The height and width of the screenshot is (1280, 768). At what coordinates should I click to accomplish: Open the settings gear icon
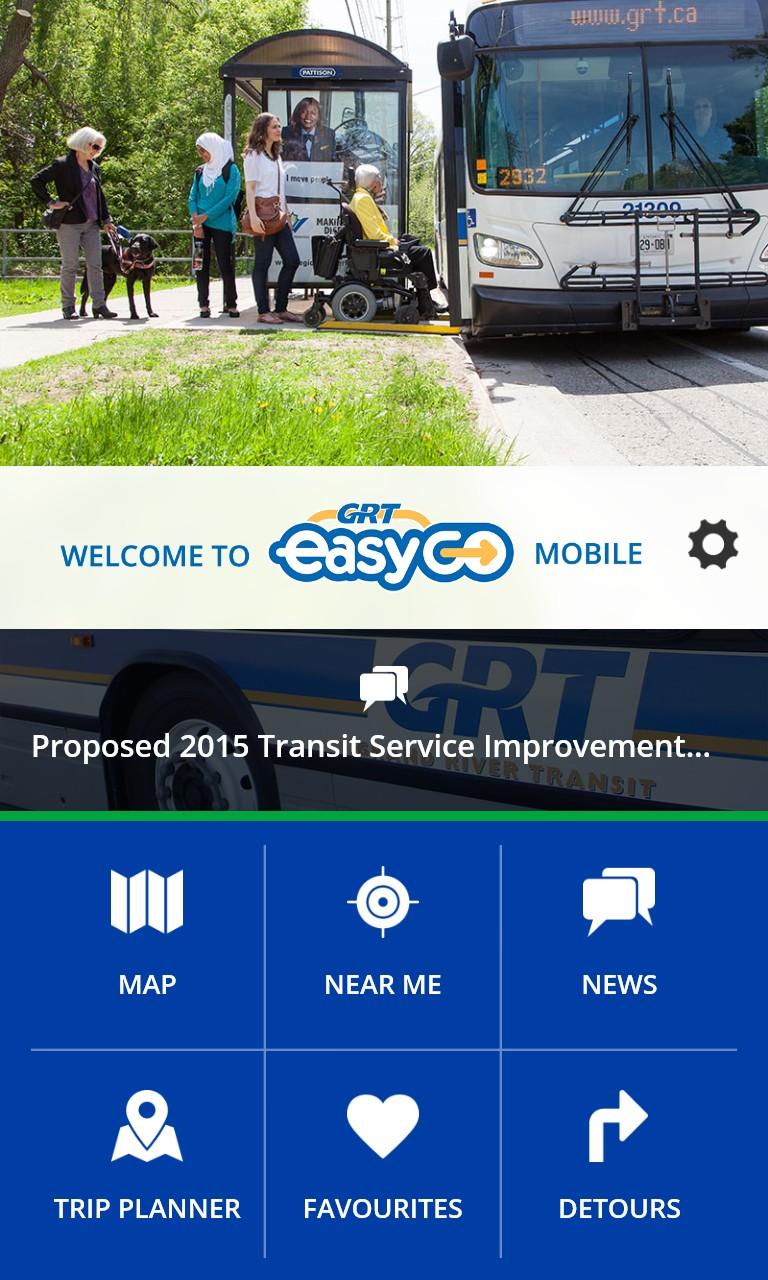[x=714, y=545]
